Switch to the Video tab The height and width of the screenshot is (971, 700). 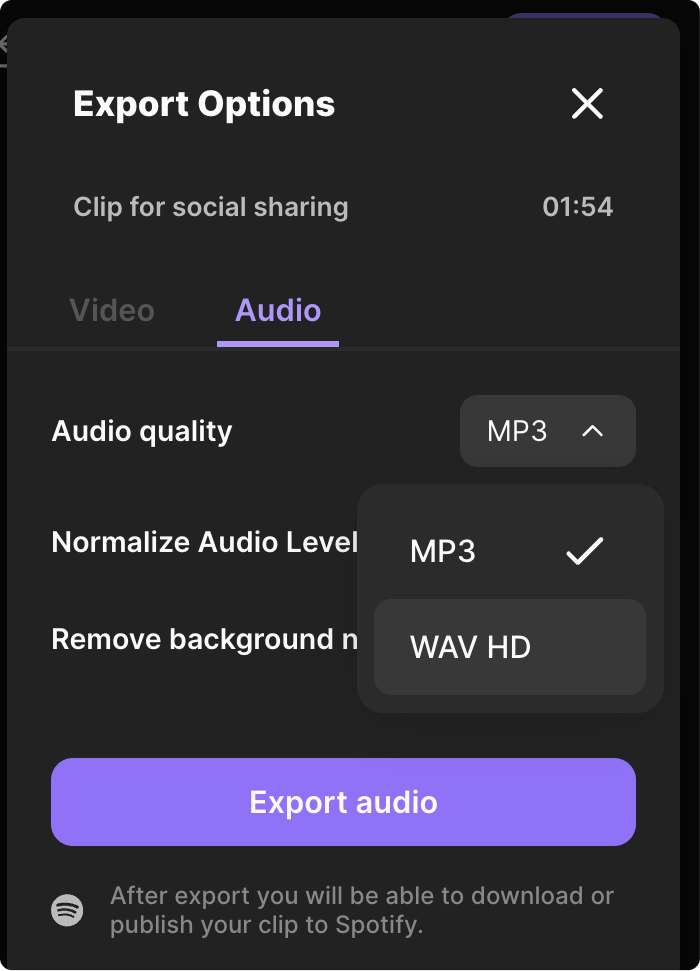[x=112, y=310]
